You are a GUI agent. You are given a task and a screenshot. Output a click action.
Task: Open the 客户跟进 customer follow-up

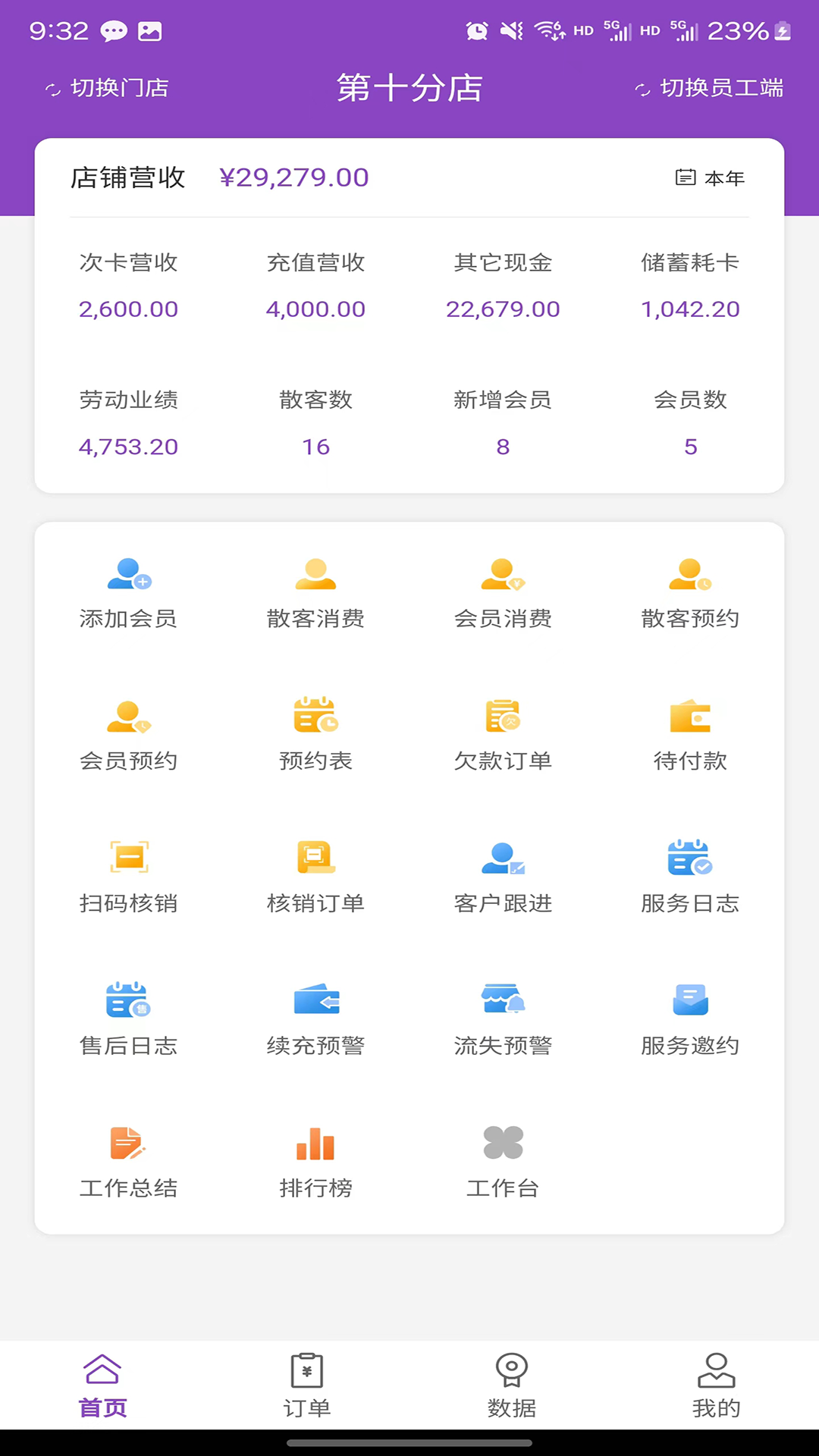tap(503, 874)
